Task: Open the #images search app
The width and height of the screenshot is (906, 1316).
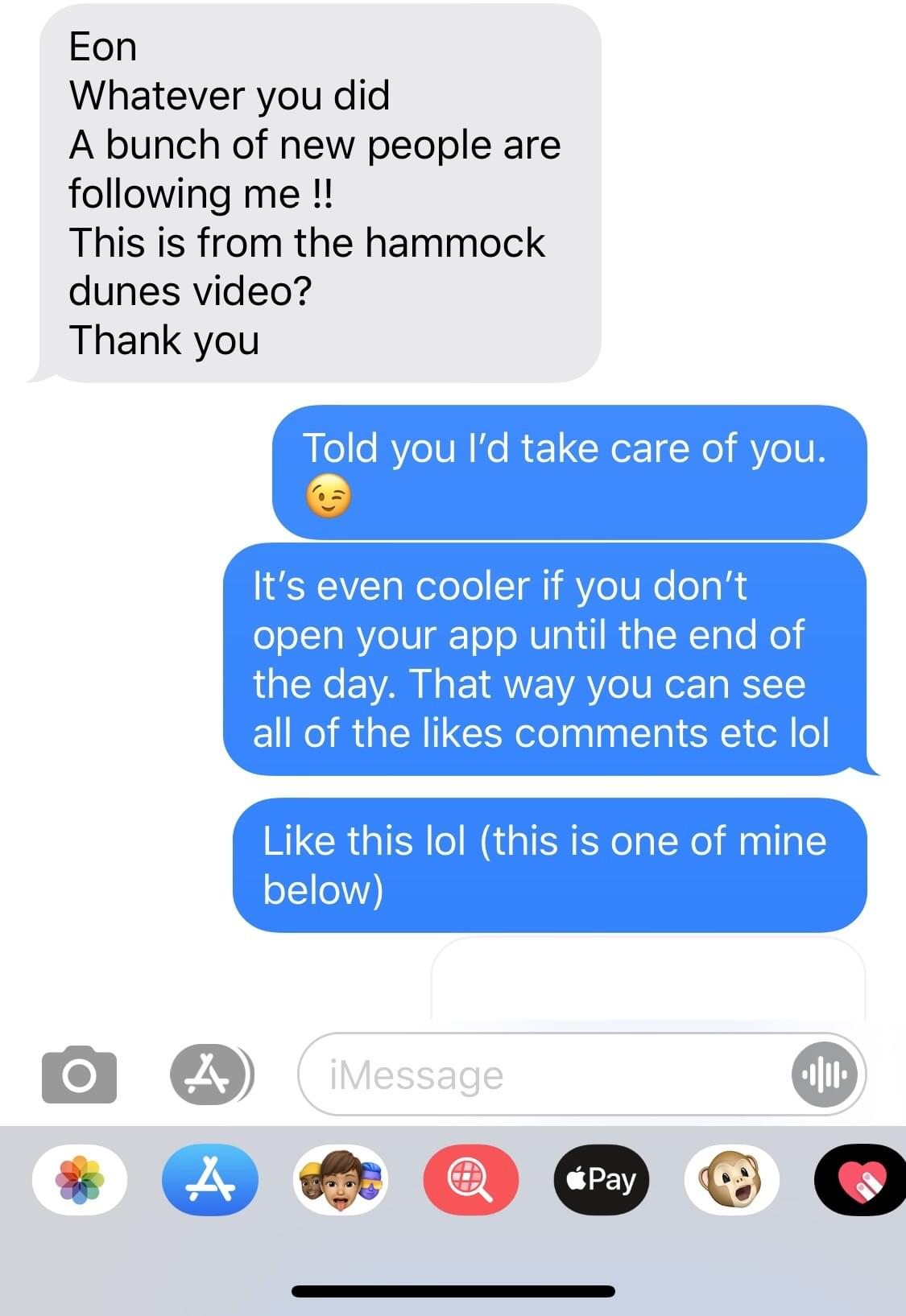Action: tap(471, 1180)
